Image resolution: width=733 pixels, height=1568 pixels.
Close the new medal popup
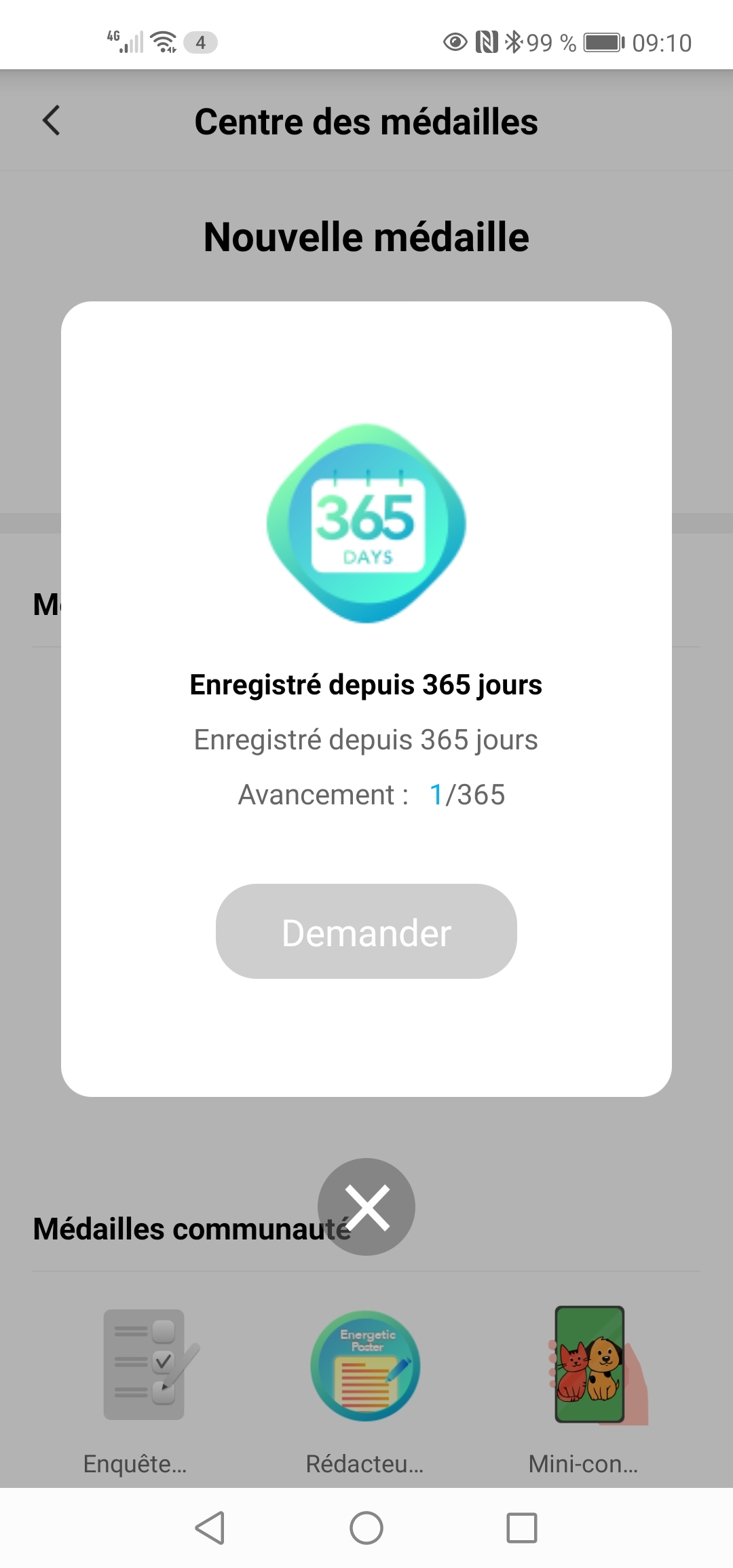(366, 1207)
